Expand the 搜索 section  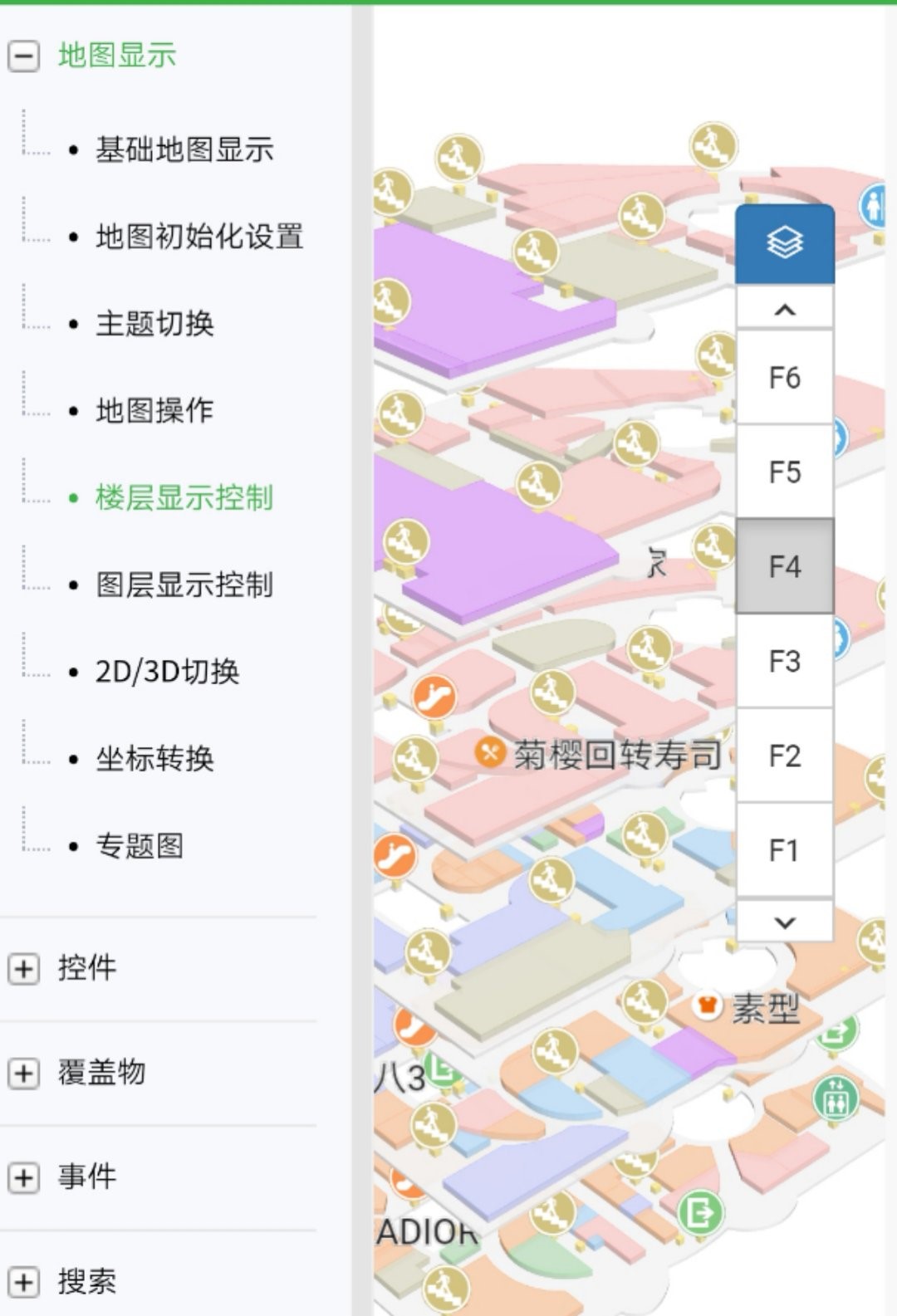pyautogui.click(x=23, y=1282)
